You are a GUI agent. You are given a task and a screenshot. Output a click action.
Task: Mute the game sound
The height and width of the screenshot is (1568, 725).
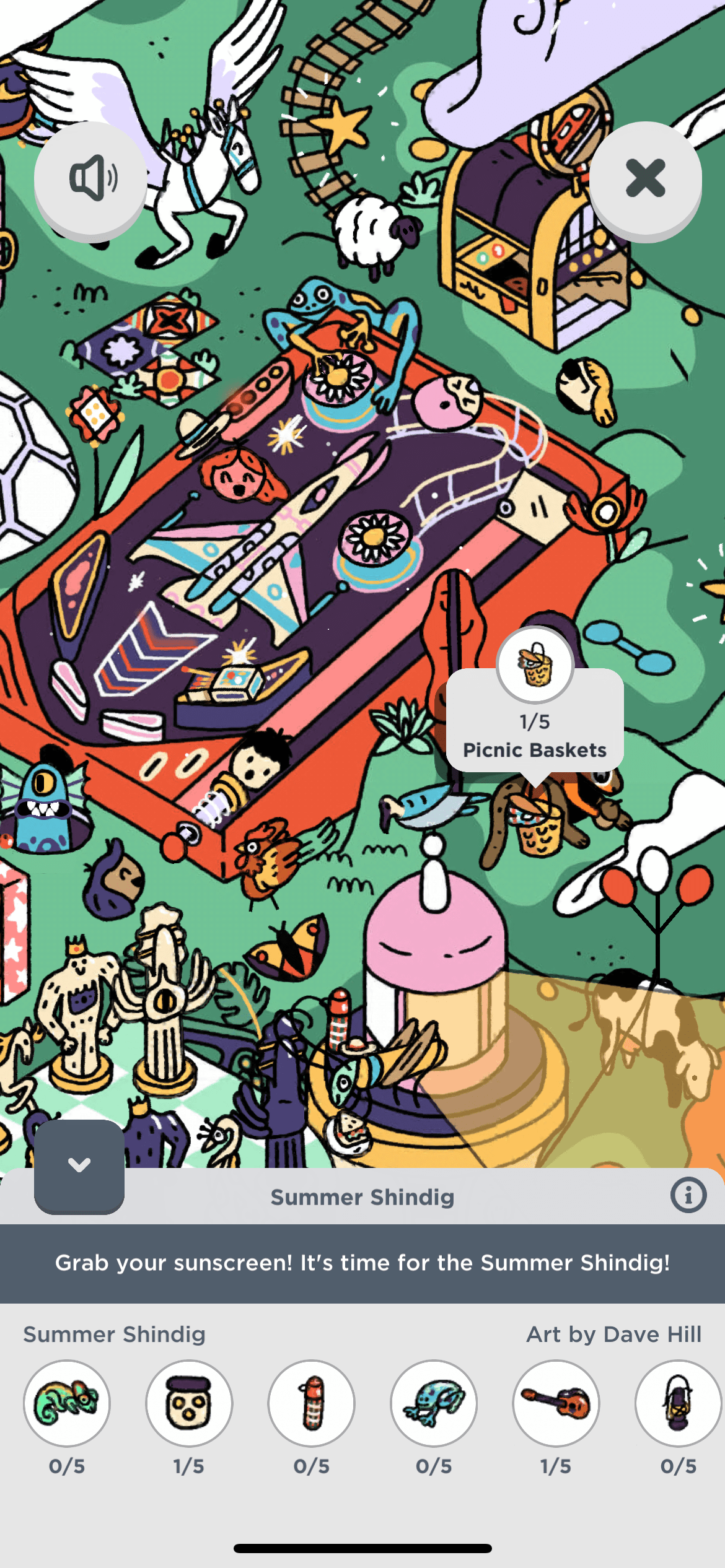point(91,178)
